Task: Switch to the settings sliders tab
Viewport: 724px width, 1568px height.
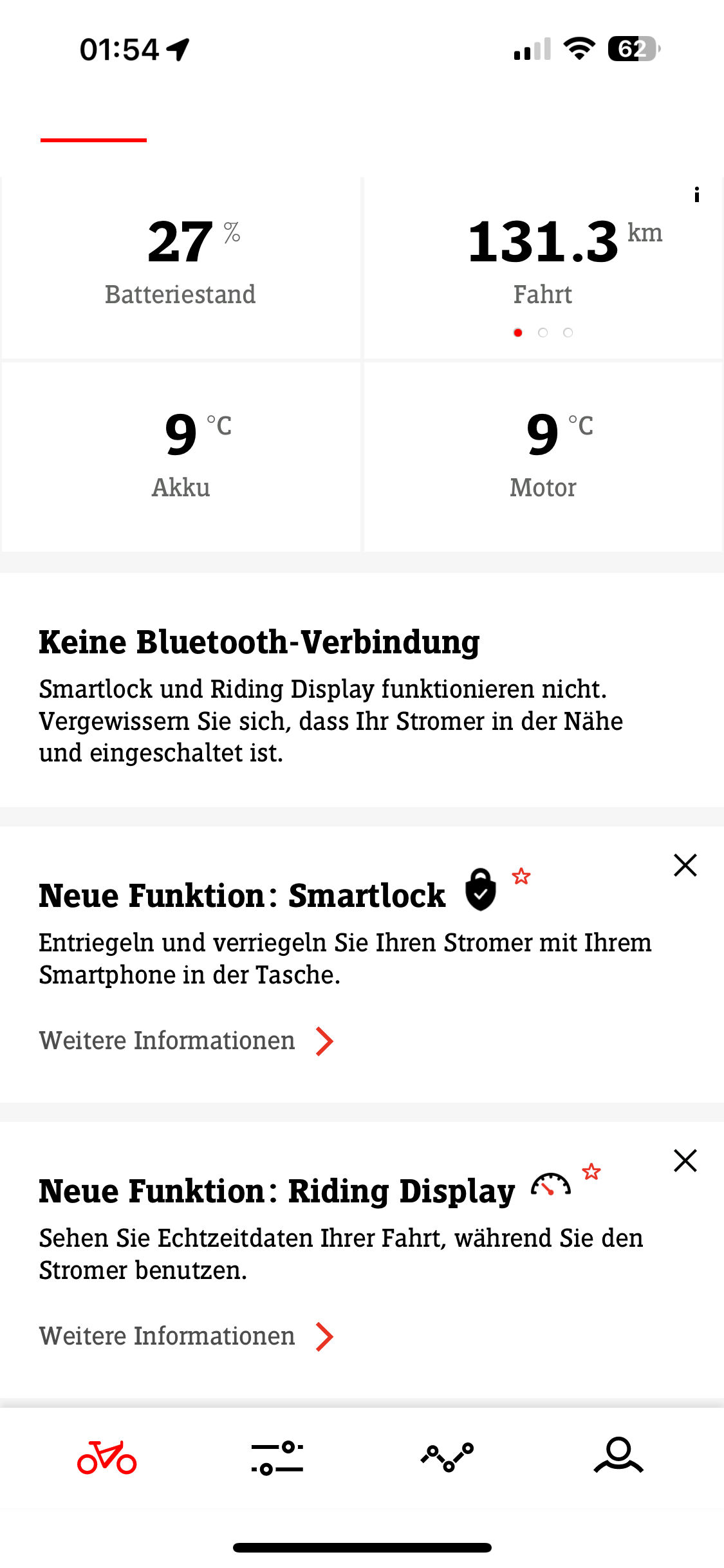Action: coord(277,1457)
